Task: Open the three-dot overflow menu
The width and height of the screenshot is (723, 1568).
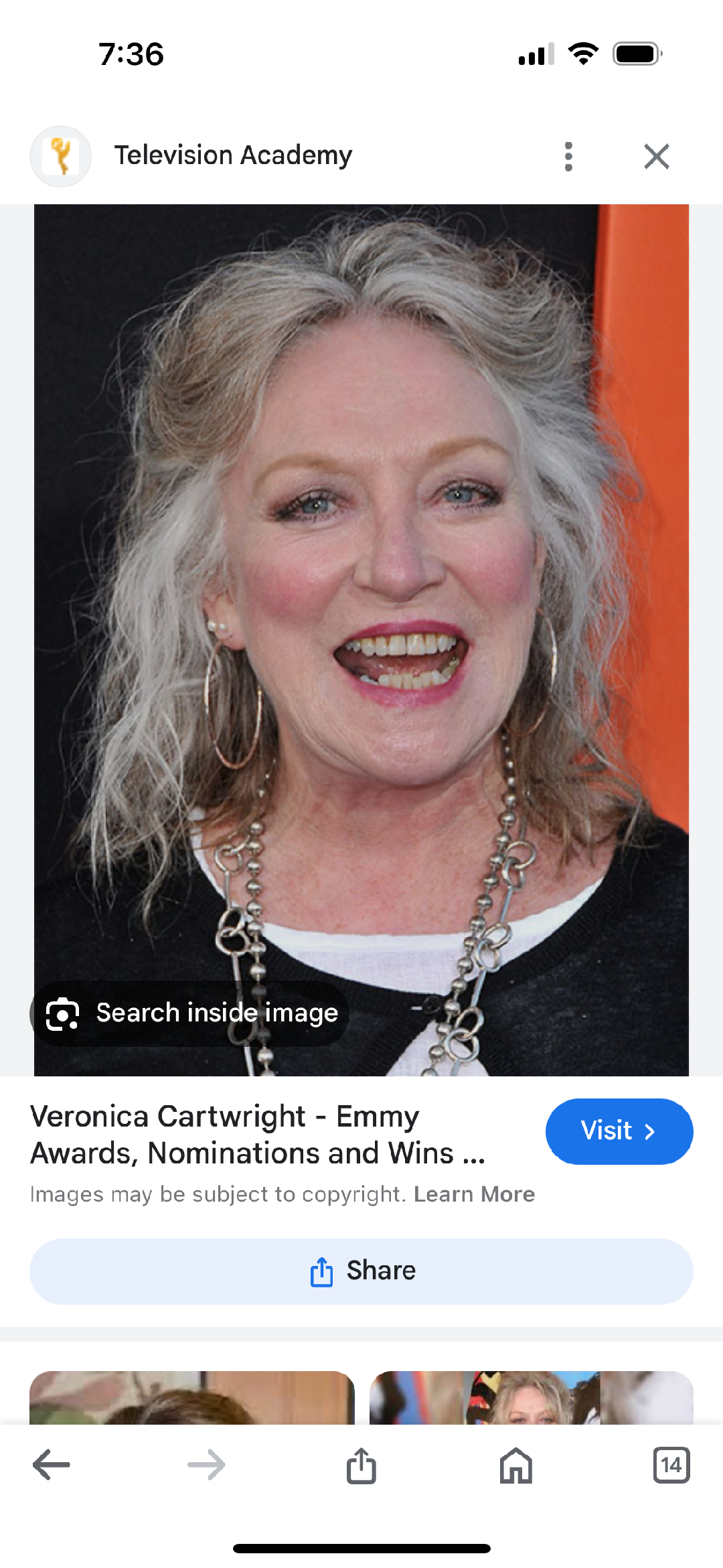Action: coord(568,157)
